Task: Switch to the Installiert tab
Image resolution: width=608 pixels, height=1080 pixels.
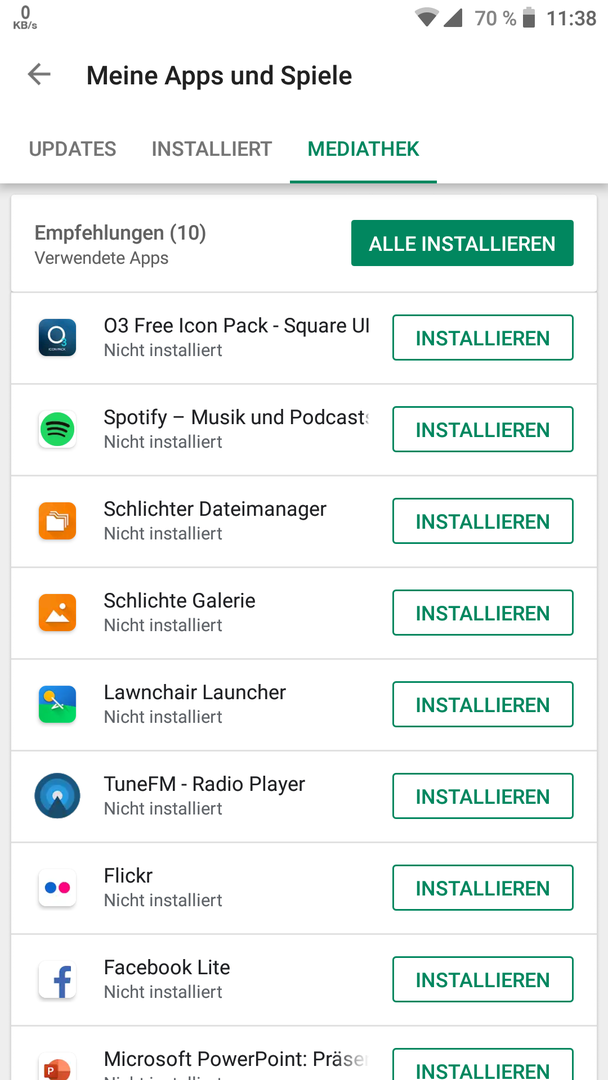Action: [212, 149]
